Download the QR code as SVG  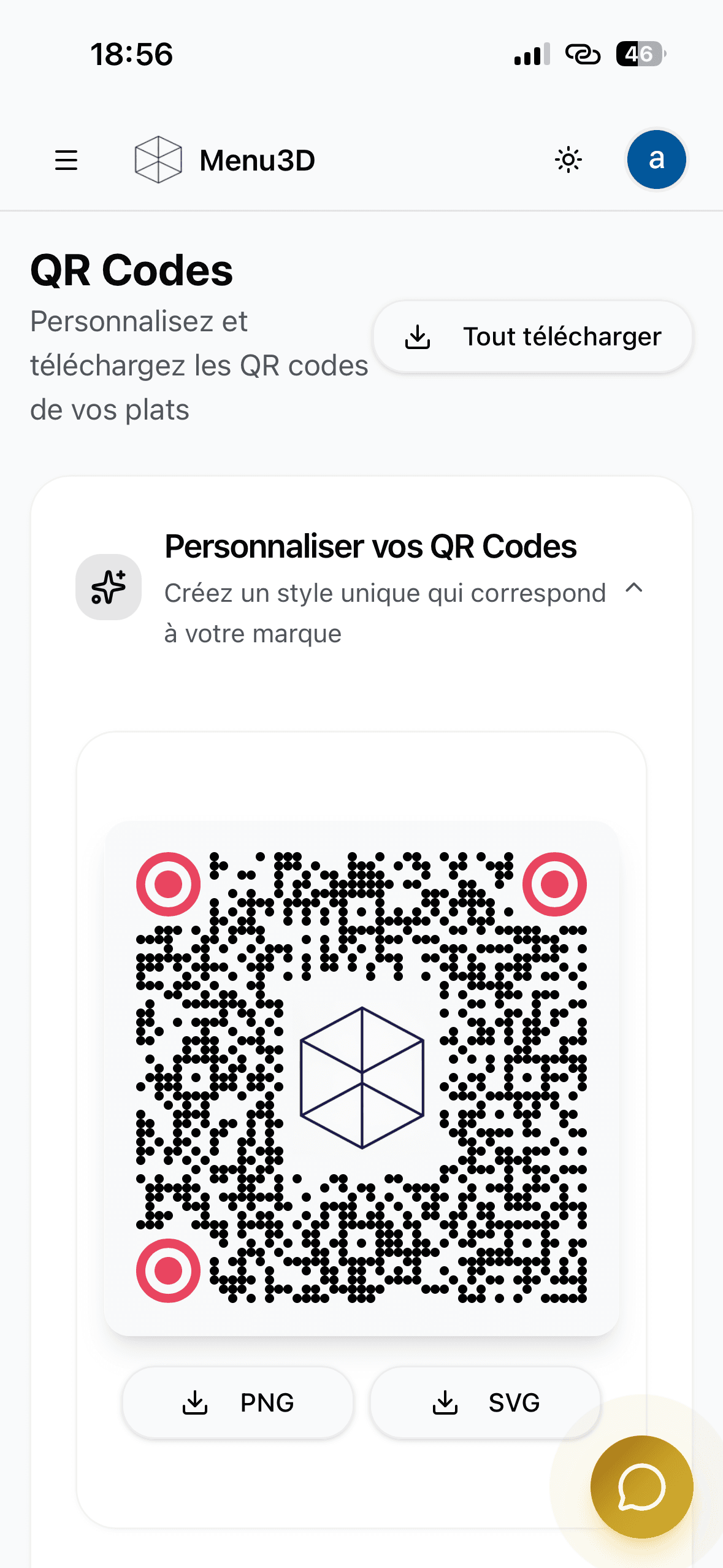pos(485,1402)
